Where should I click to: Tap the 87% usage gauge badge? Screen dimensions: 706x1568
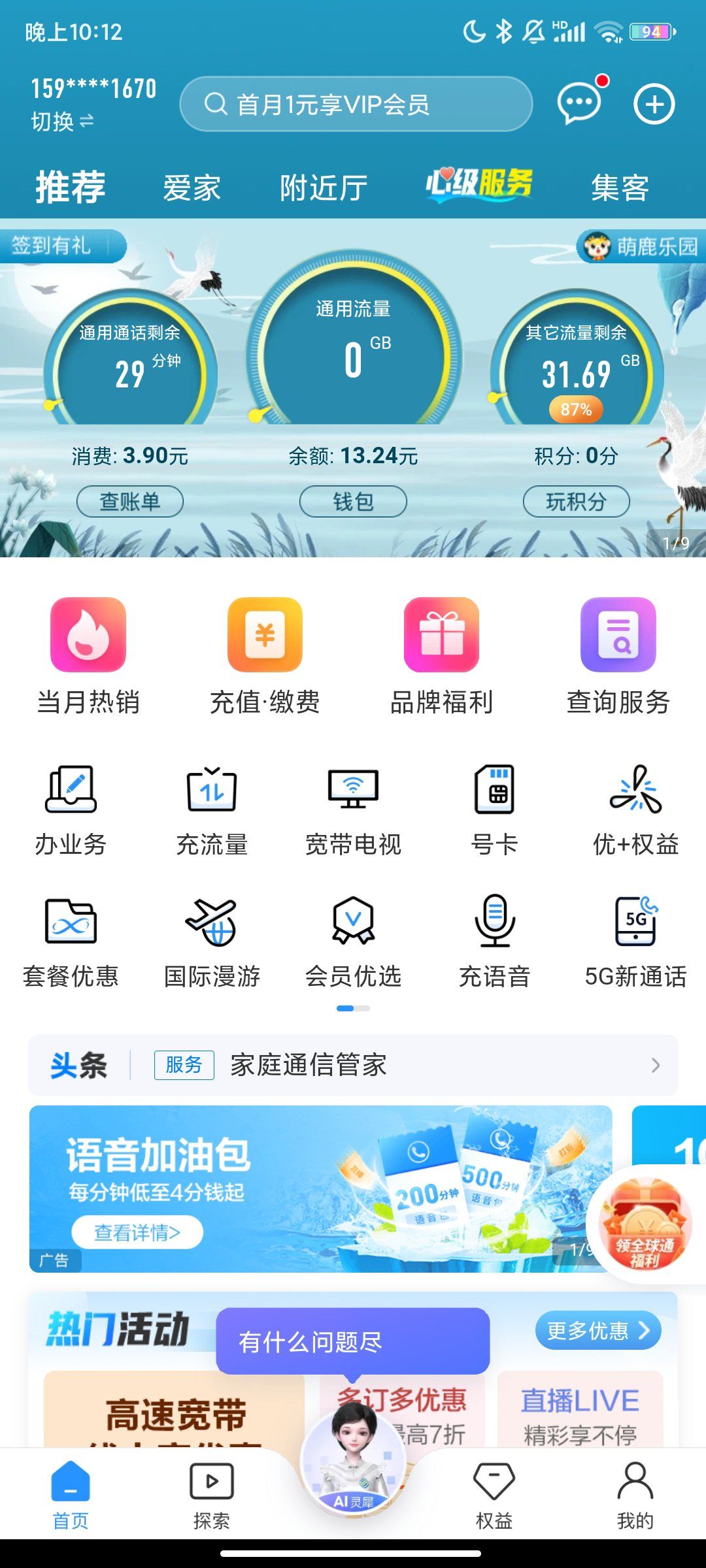pos(578,411)
